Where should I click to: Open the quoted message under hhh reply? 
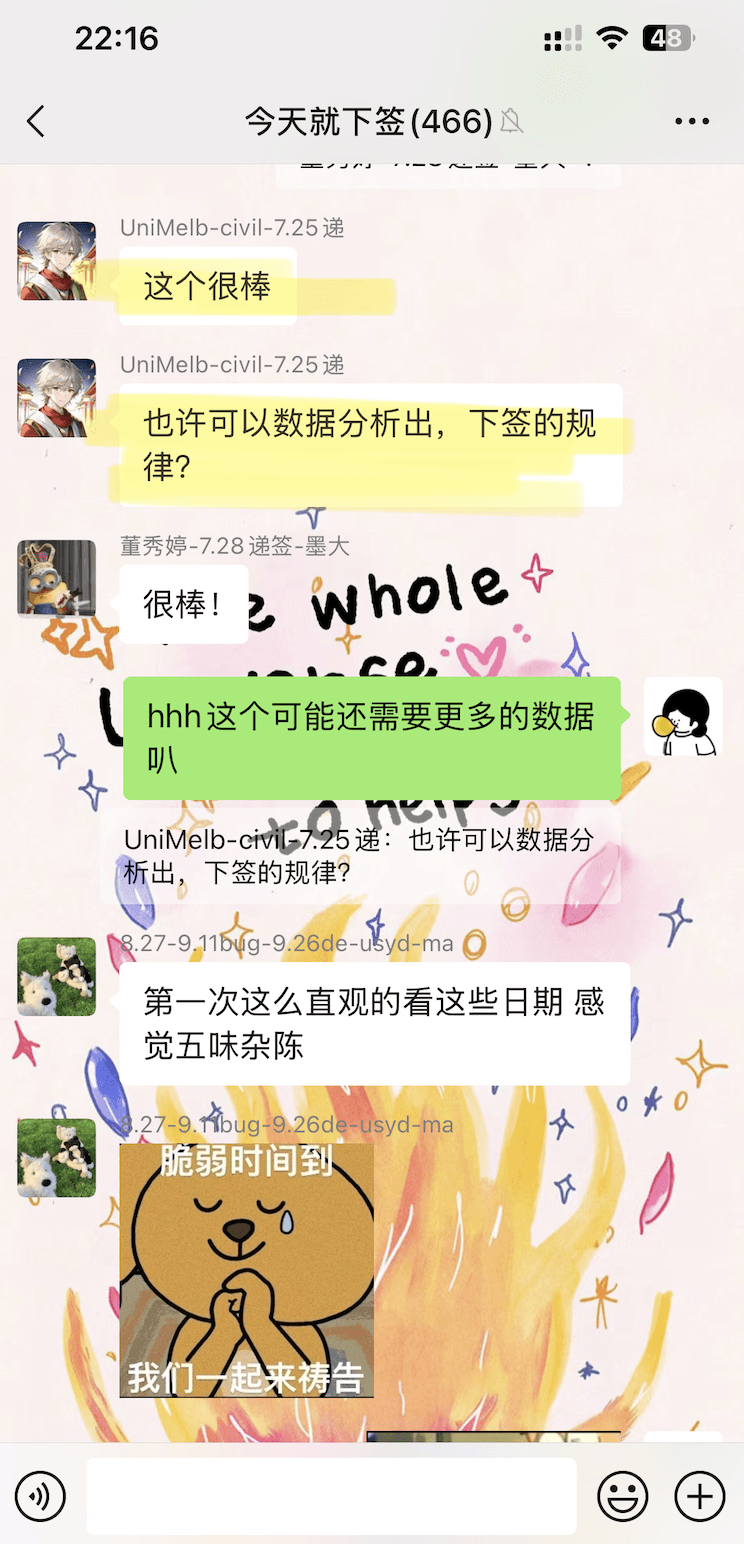click(x=360, y=856)
